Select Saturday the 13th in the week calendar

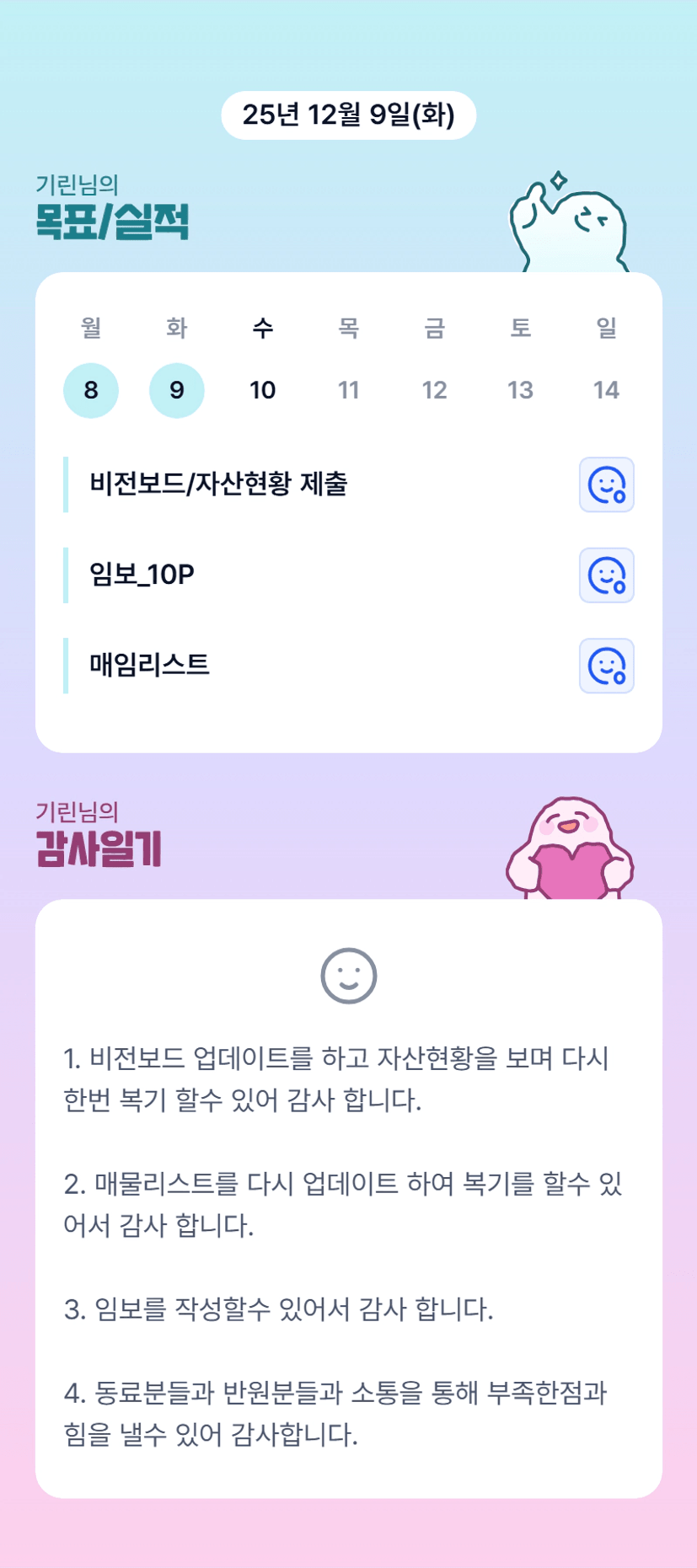(x=521, y=390)
